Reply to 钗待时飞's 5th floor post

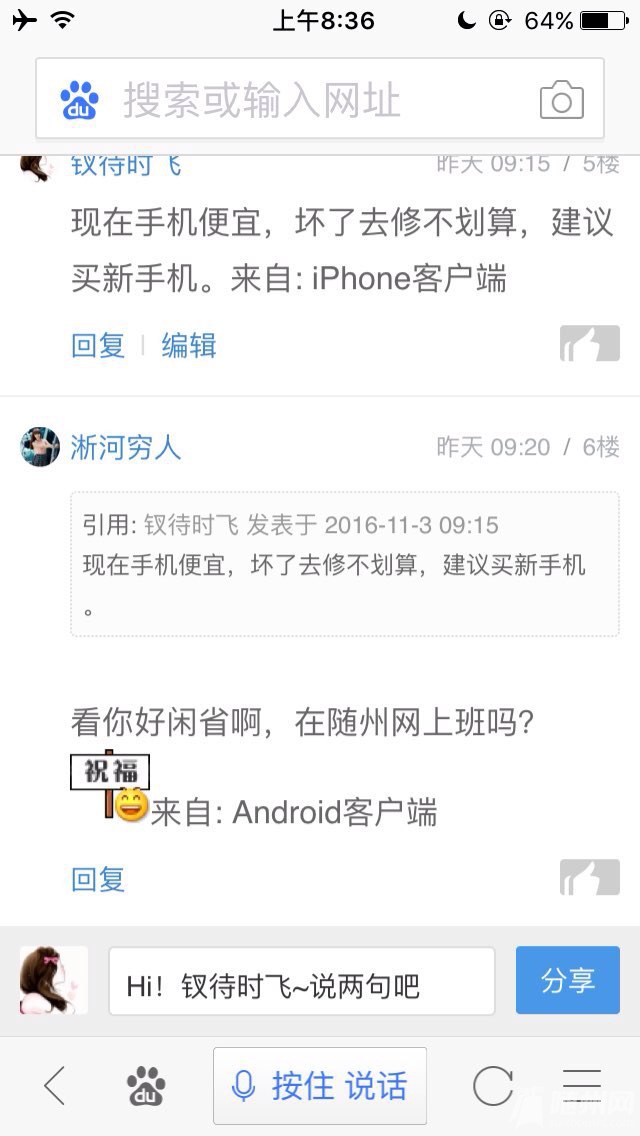98,346
